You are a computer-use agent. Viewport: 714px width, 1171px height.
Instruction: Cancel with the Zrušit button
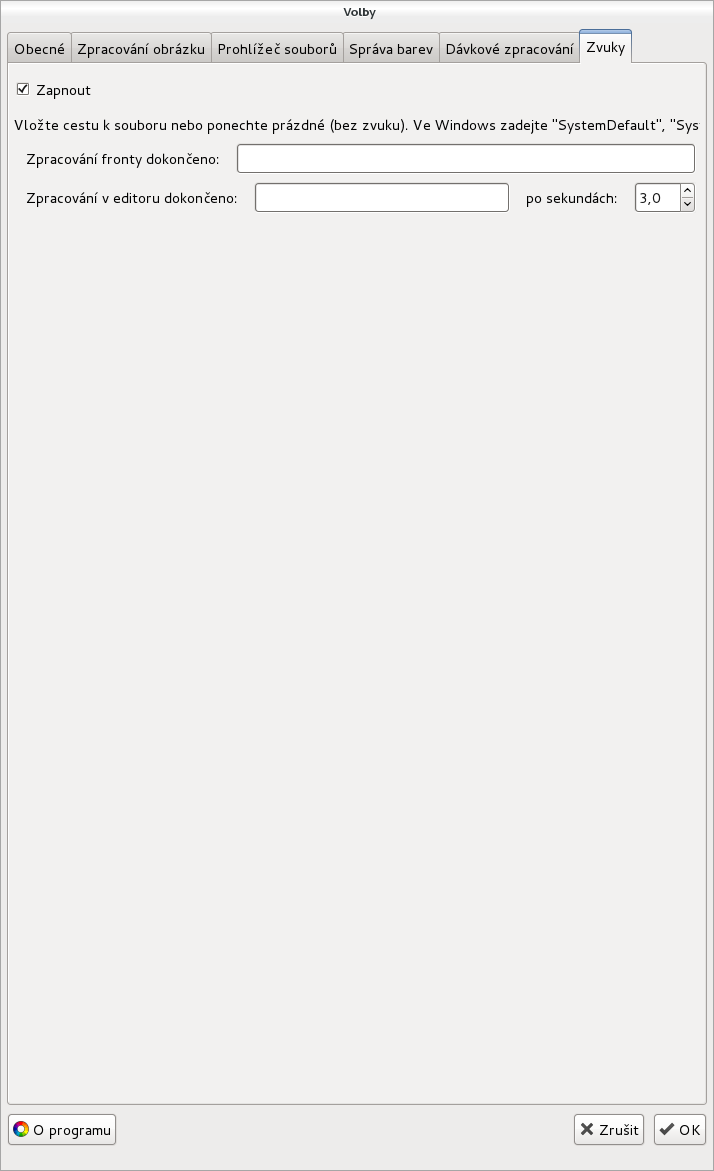(x=609, y=1129)
